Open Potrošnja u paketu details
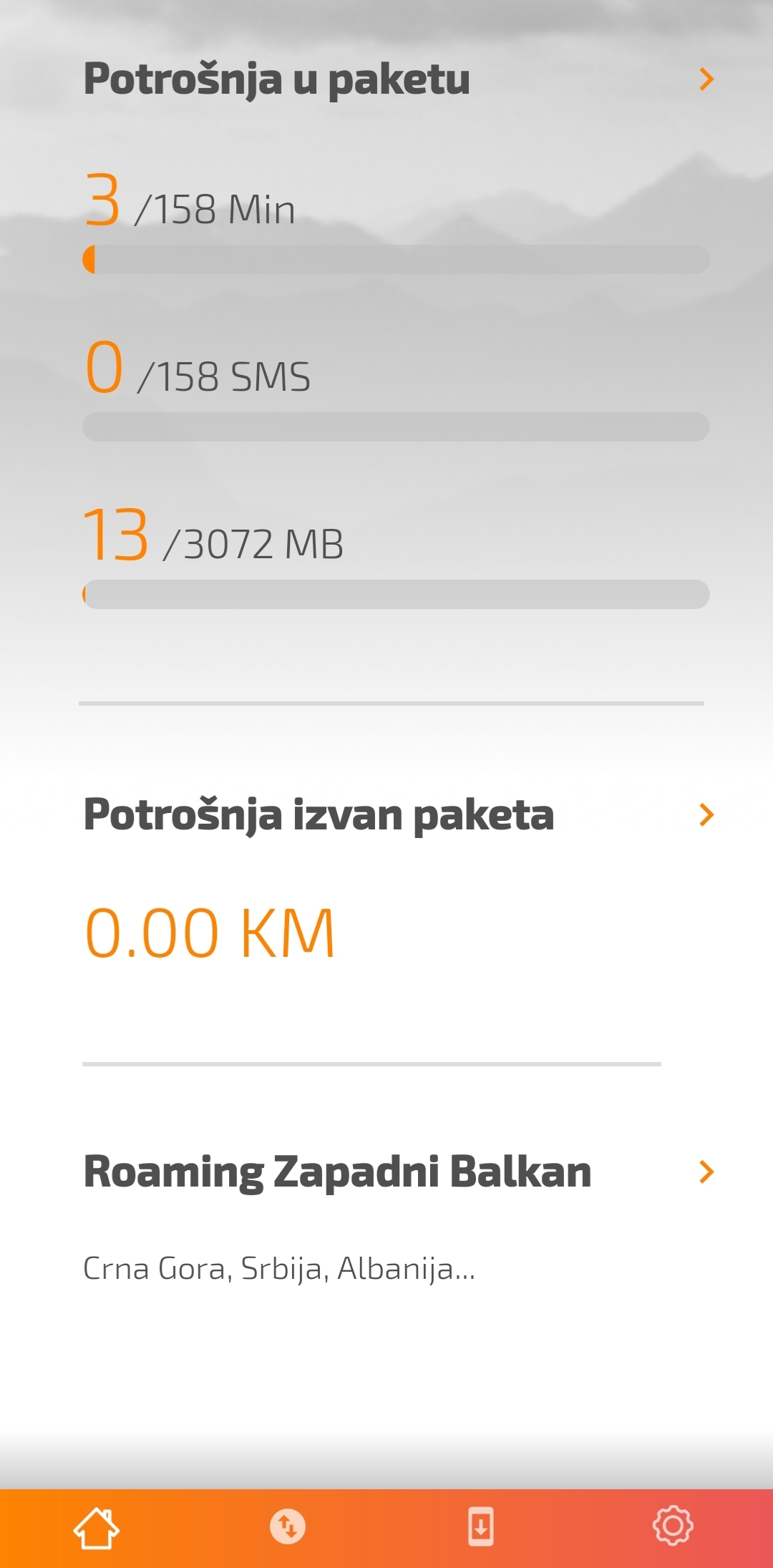The image size is (773, 1568). pyautogui.click(x=706, y=79)
